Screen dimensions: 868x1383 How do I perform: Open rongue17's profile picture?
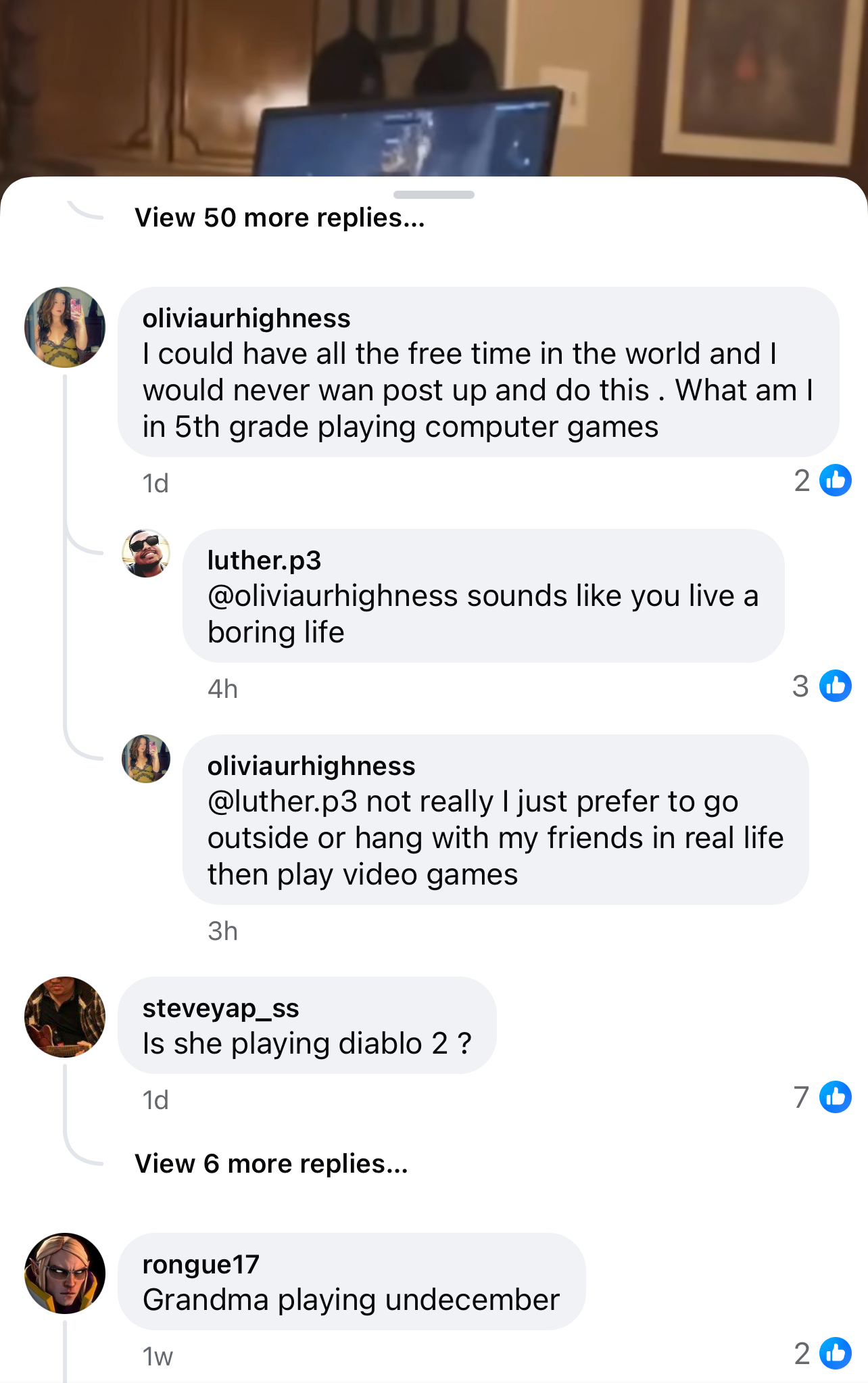click(x=65, y=1273)
